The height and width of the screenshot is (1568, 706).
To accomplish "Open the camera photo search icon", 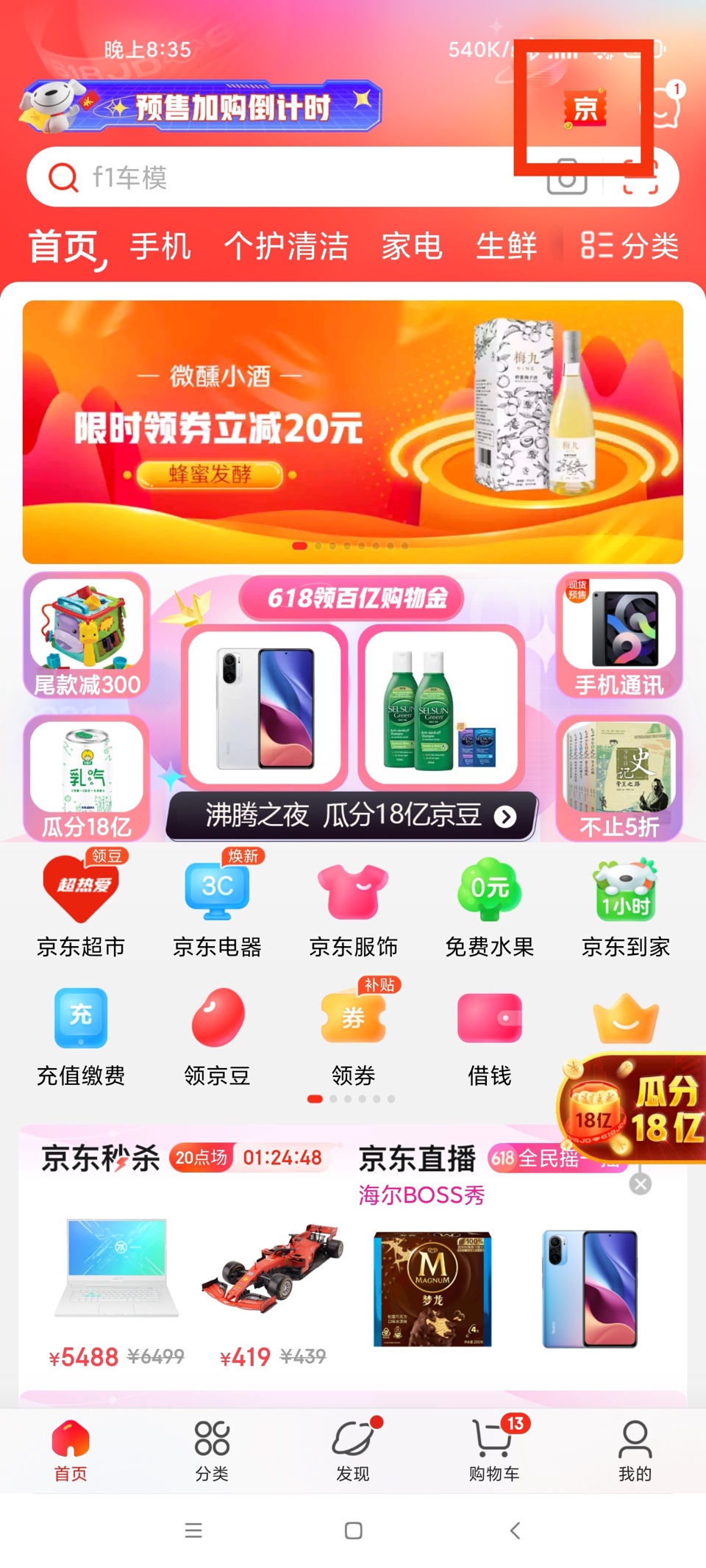I will coord(566,176).
